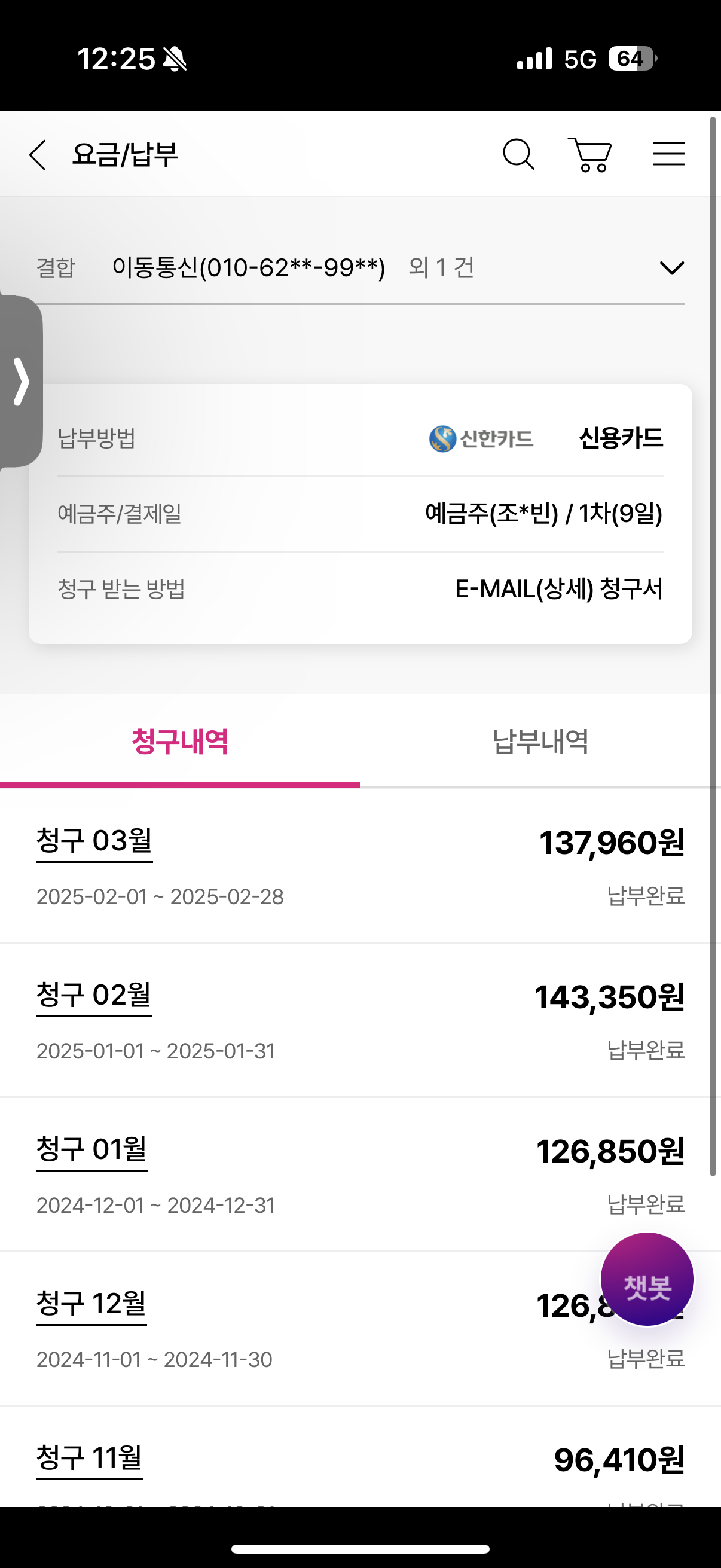721x1568 pixels.
Task: Launch the 챗봇 chat assistant
Action: (x=647, y=1279)
